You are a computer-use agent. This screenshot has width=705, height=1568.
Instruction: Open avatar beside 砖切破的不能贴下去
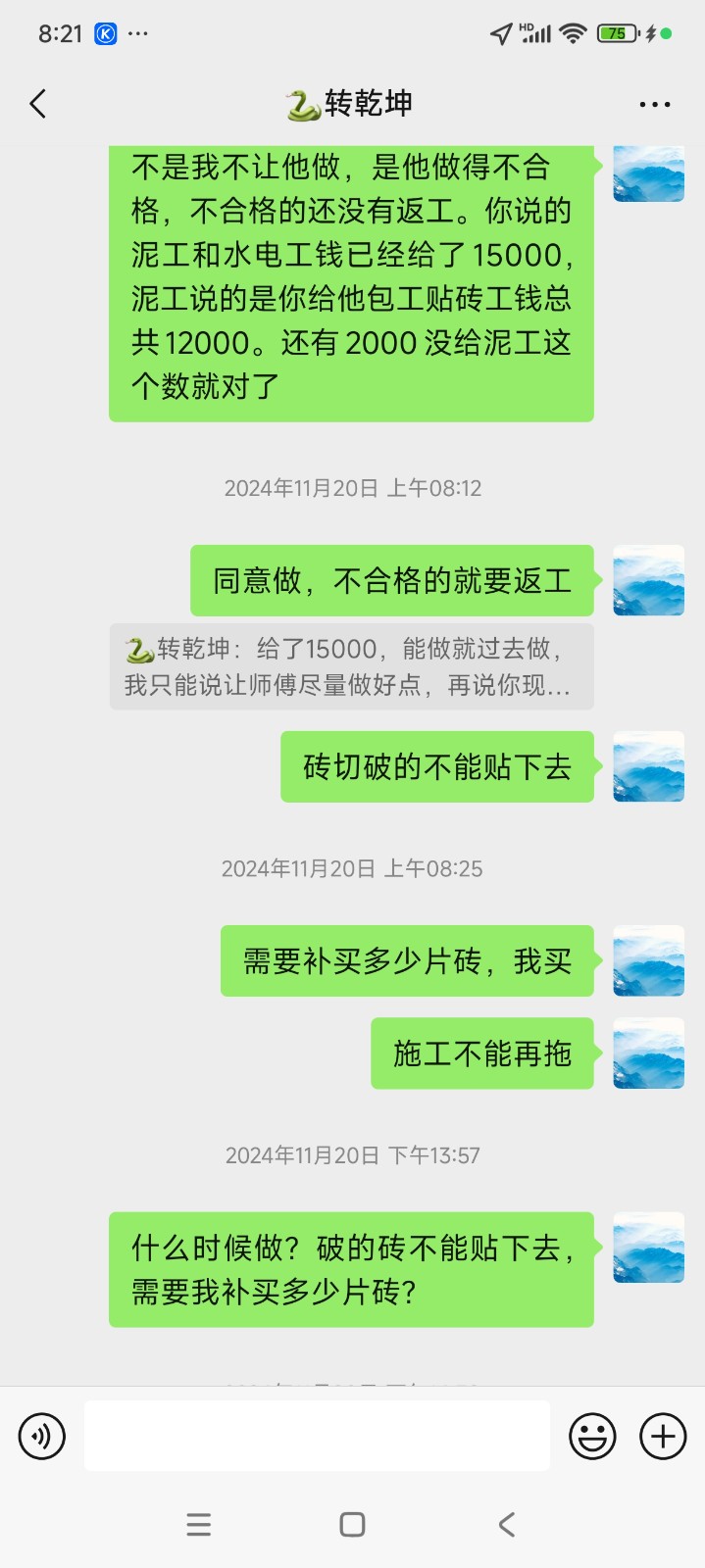tap(648, 766)
